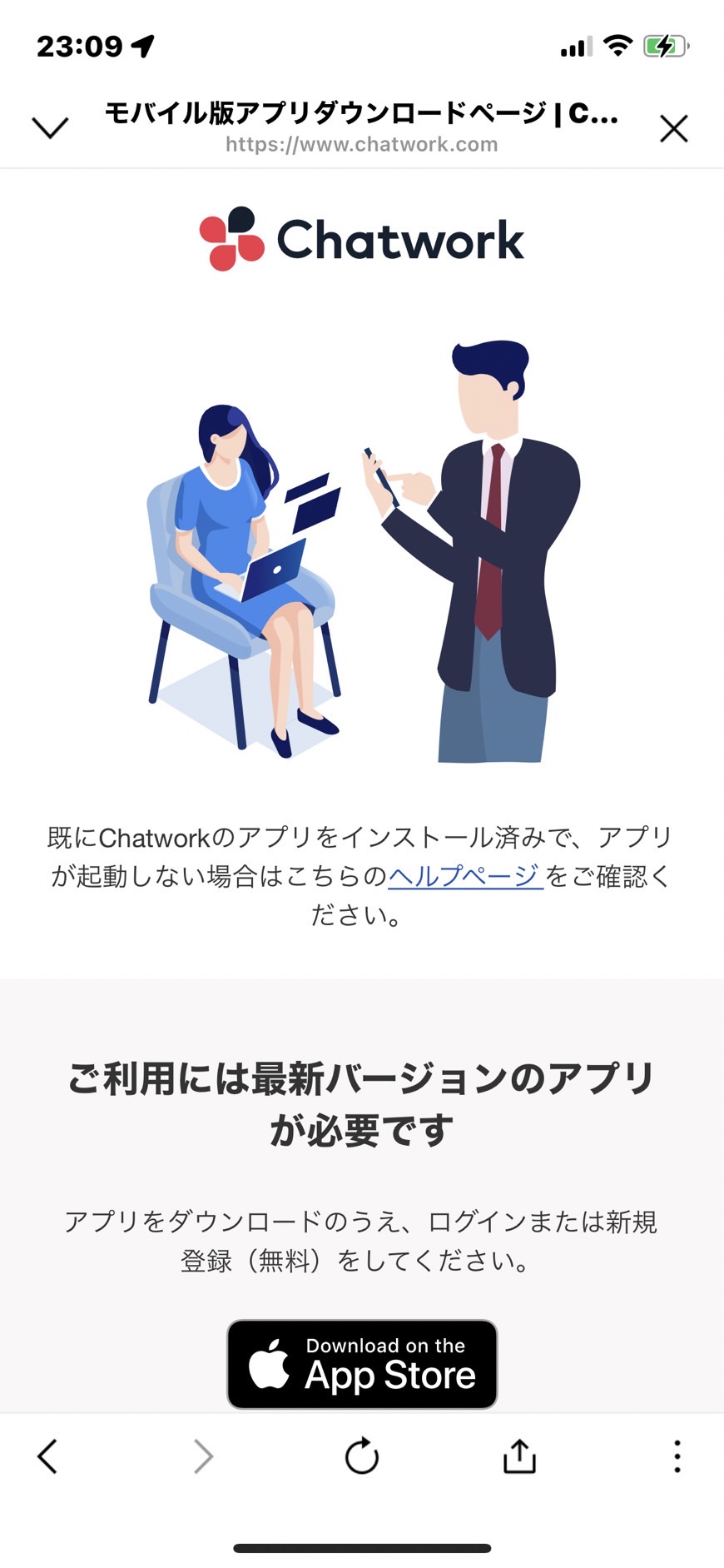Tap Download on the App Store button
Viewport: 724px width, 1568px height.
[x=362, y=1364]
